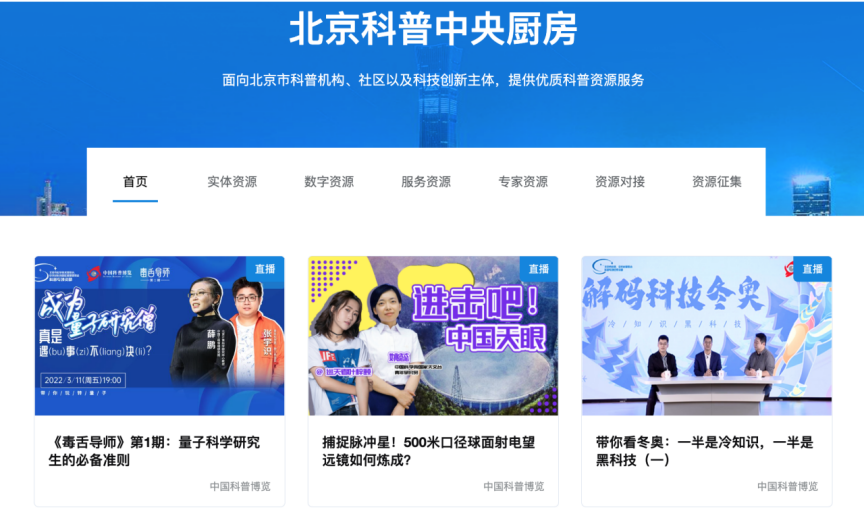
Task: Open the 捕捉脉冲星 中国天眼 livestream card
Action: 432,337
